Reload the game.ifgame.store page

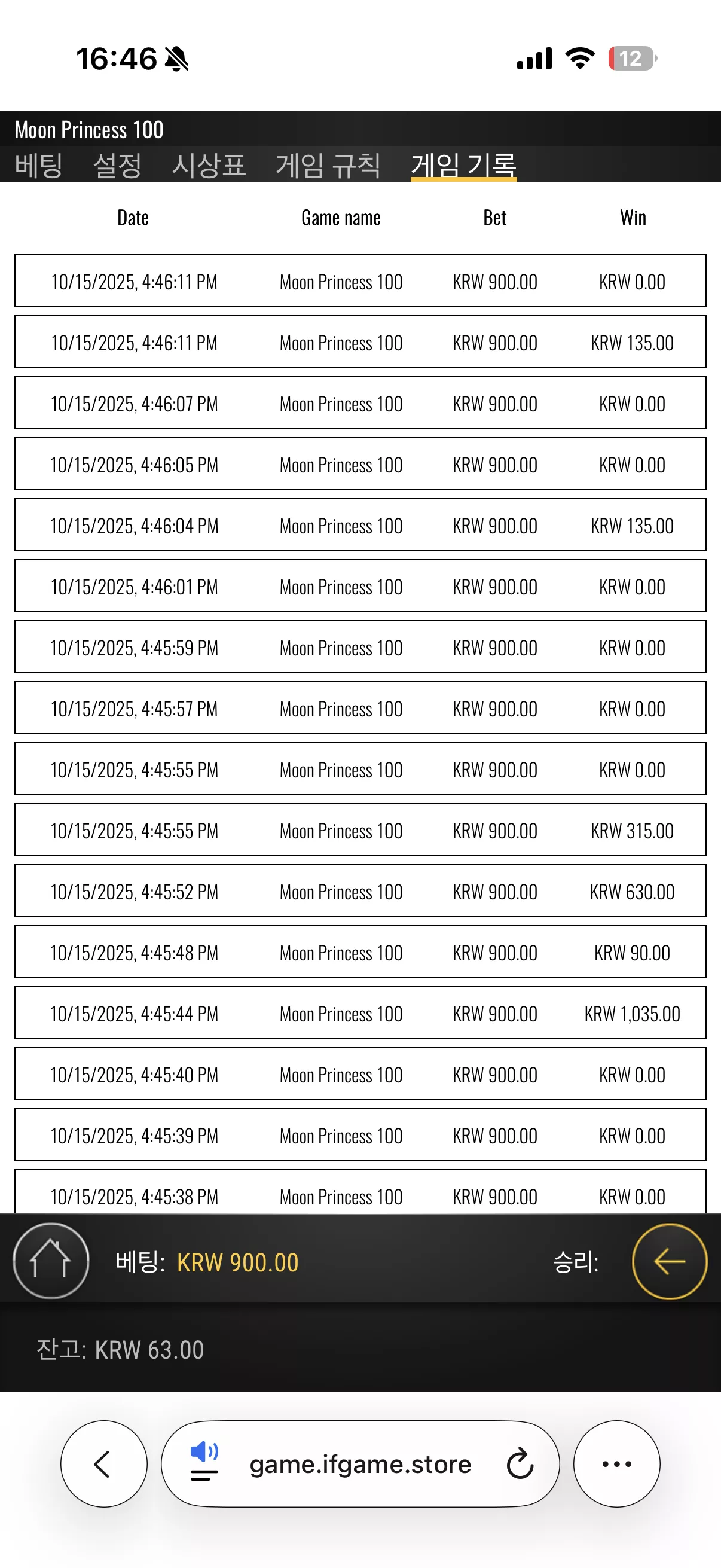(520, 1464)
